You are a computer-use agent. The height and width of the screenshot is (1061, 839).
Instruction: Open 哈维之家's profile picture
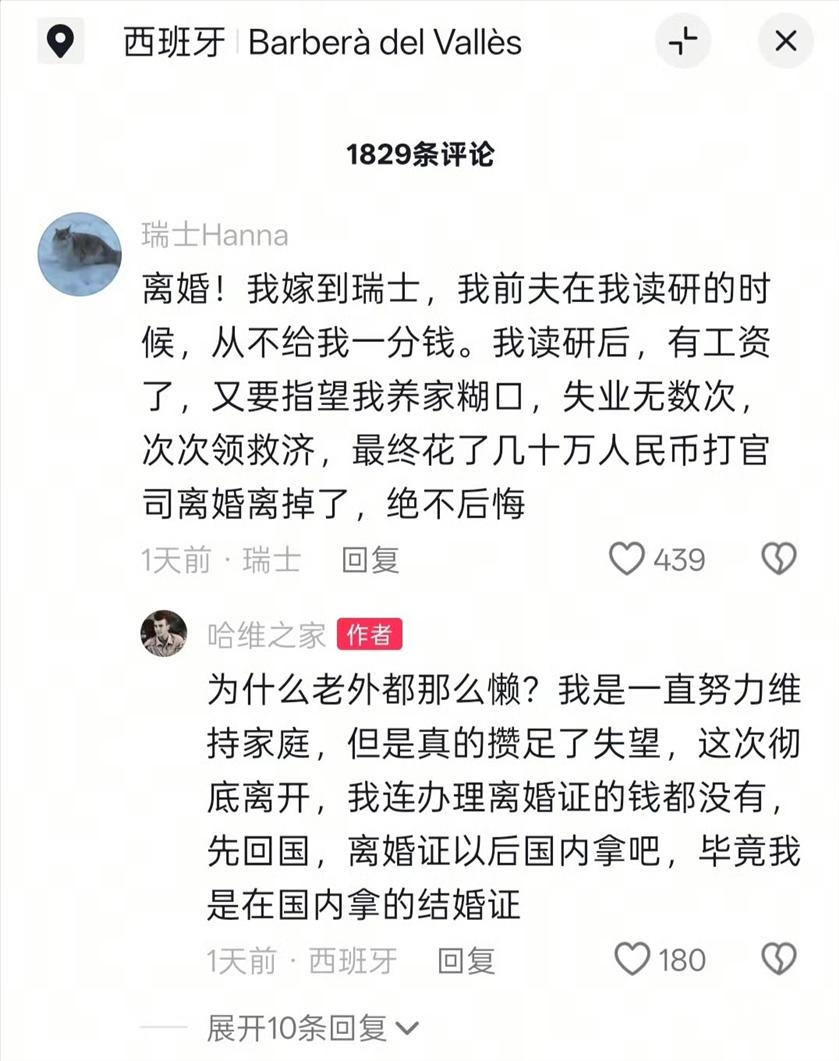click(164, 633)
